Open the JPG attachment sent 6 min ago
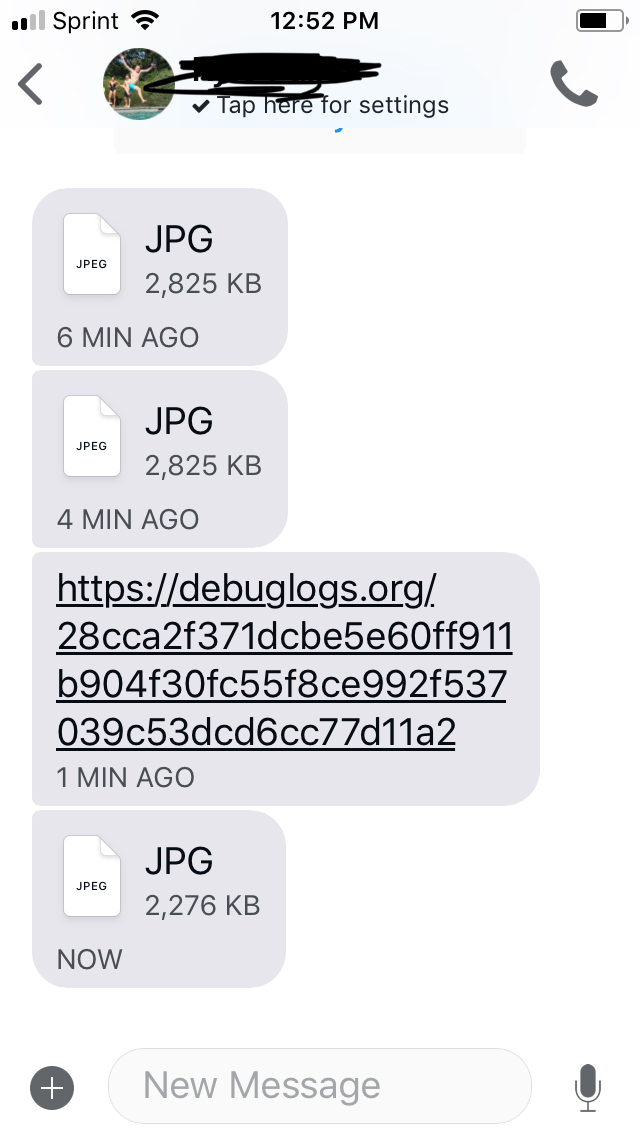This screenshot has height=1136, width=640. 159,277
